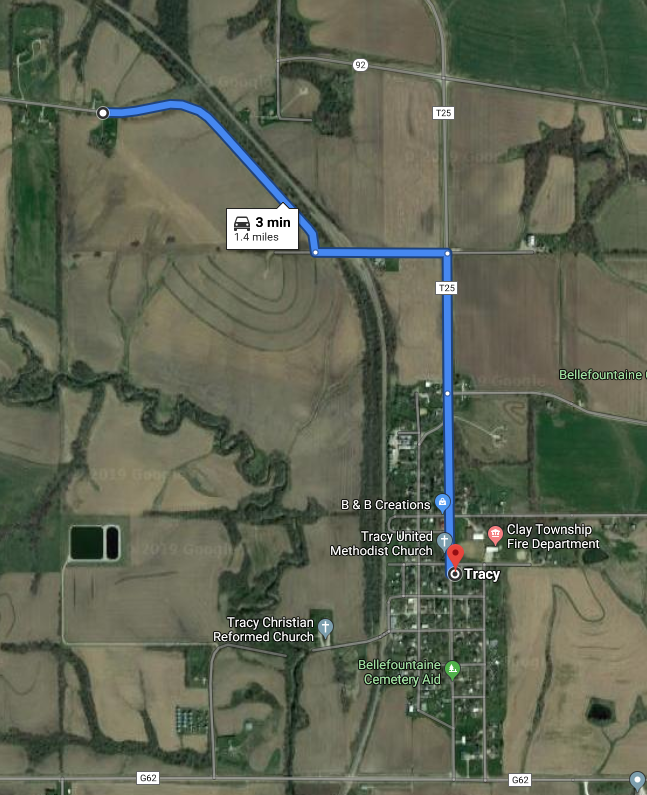The width and height of the screenshot is (647, 795).
Task: Open the B & B Creations marker
Action: (443, 502)
